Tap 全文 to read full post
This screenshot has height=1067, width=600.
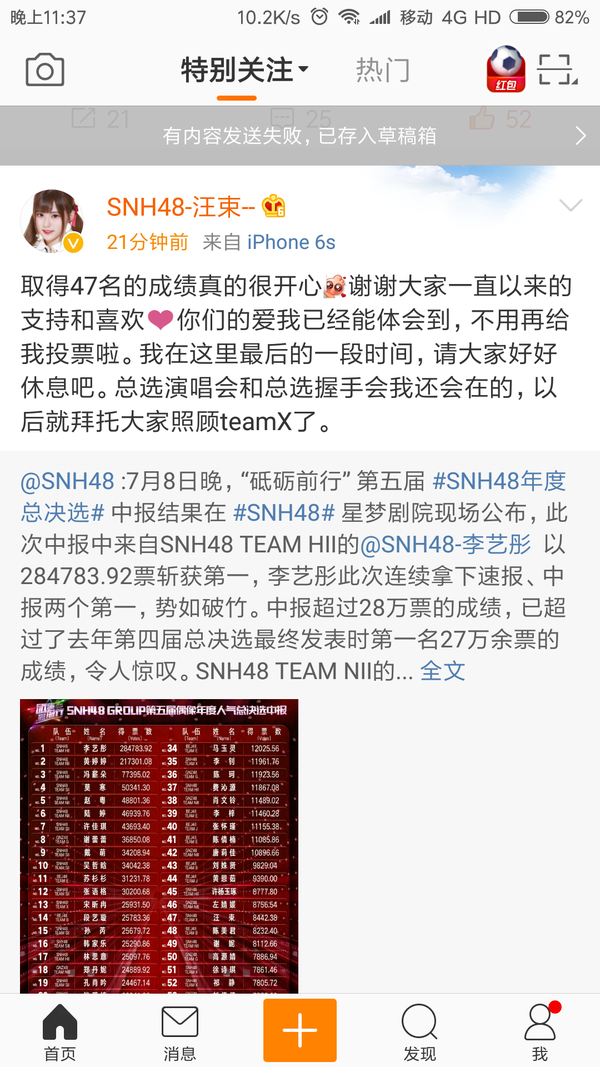point(442,670)
